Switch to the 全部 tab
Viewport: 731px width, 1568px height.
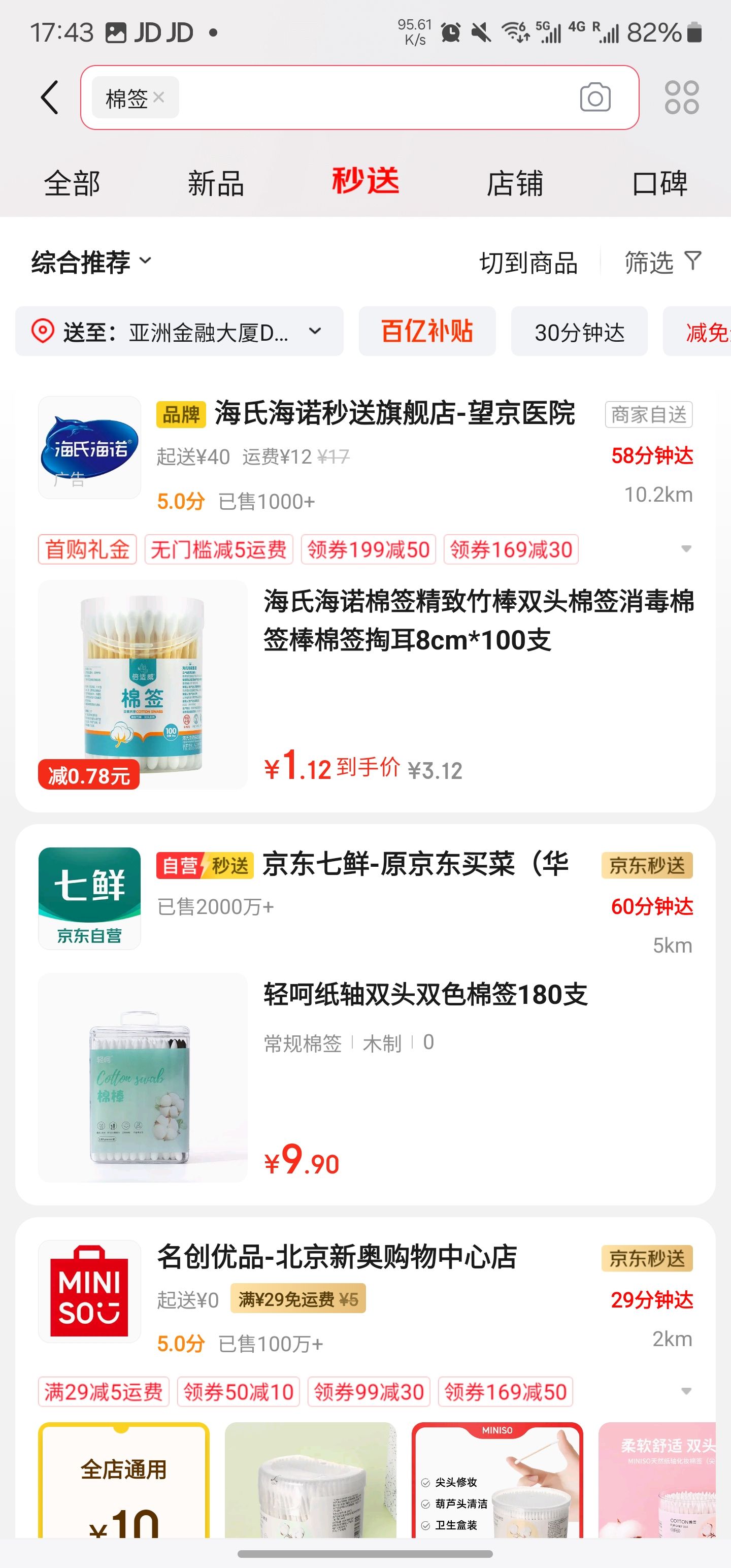[72, 183]
